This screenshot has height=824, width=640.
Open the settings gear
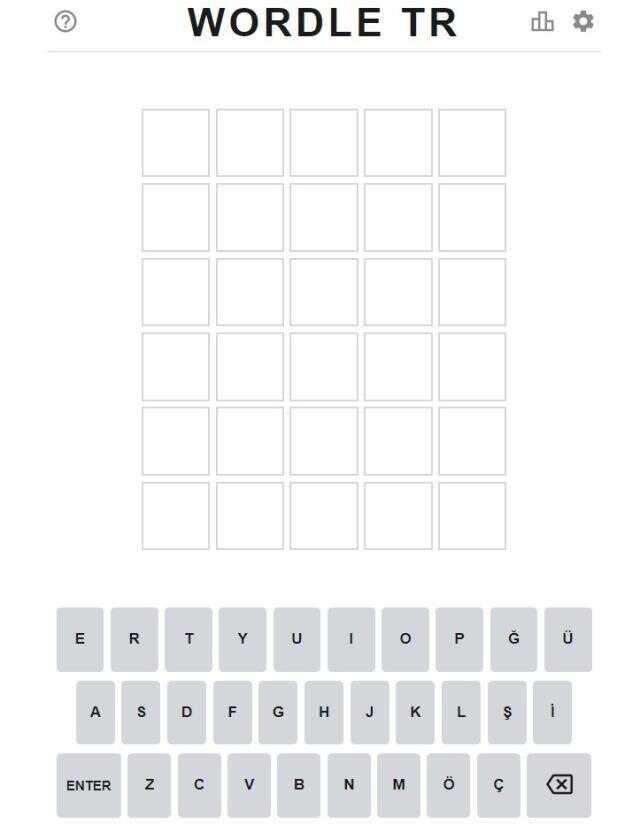(x=583, y=21)
